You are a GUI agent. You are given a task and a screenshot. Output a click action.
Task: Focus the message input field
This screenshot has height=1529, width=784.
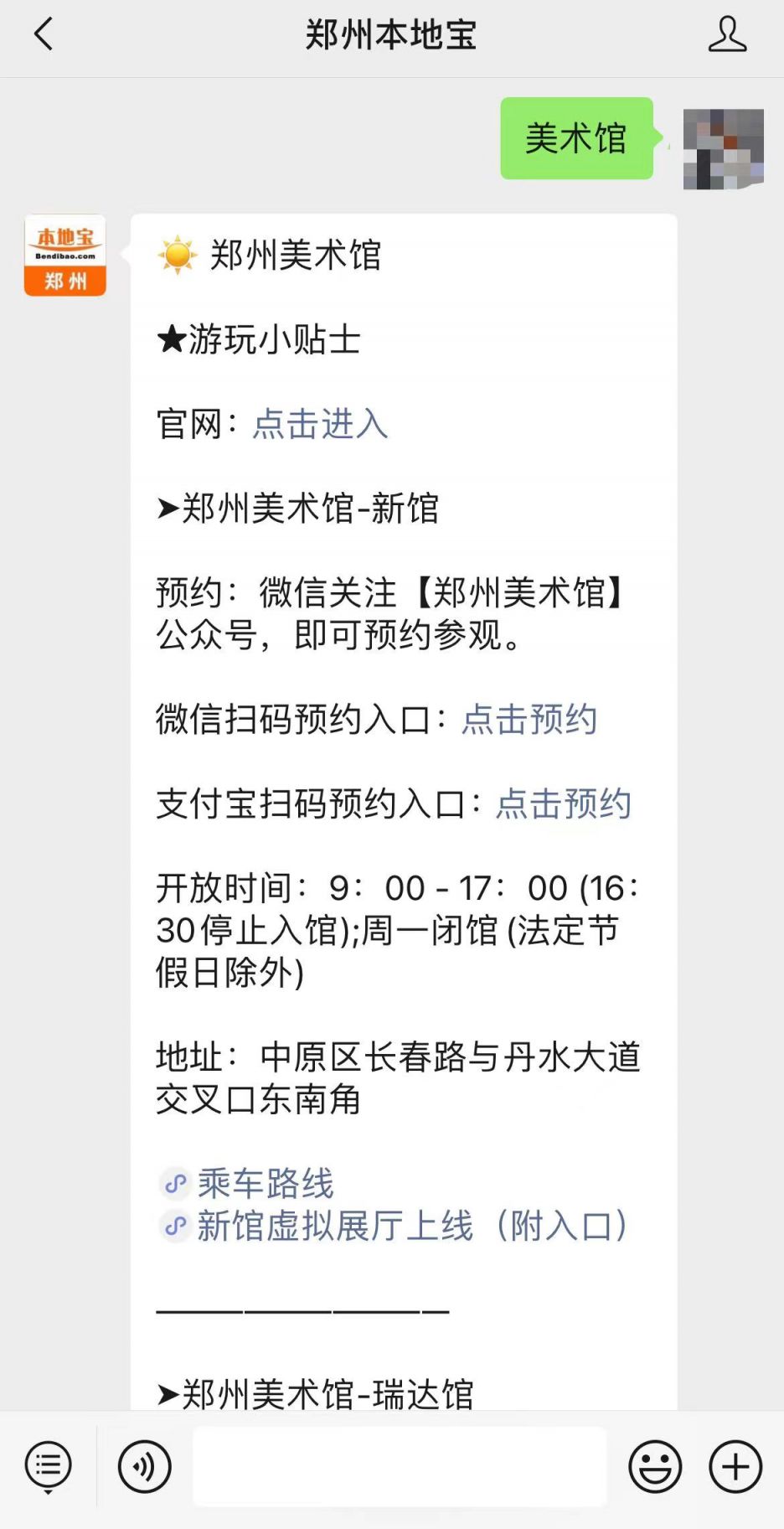[x=400, y=1467]
